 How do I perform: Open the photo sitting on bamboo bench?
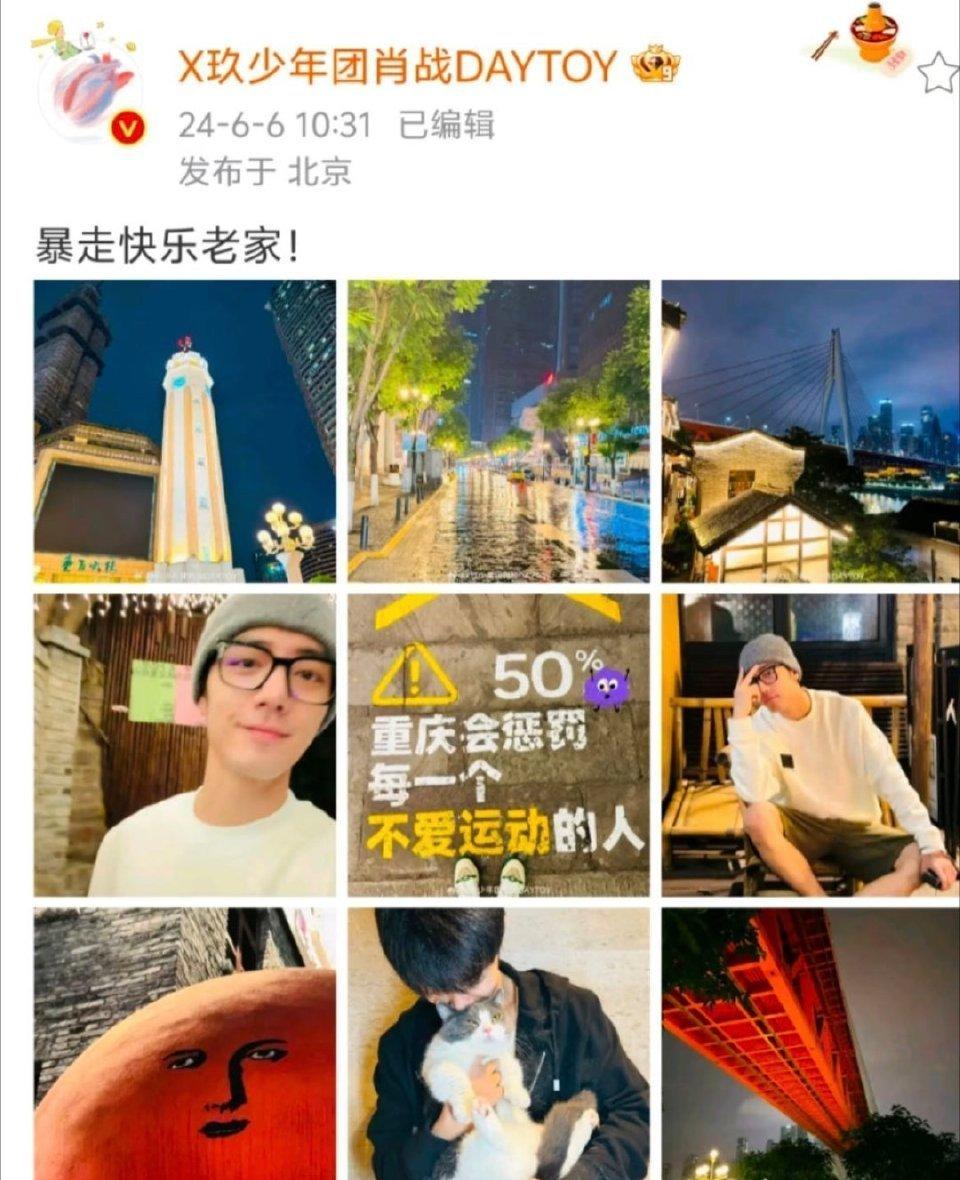click(x=810, y=745)
